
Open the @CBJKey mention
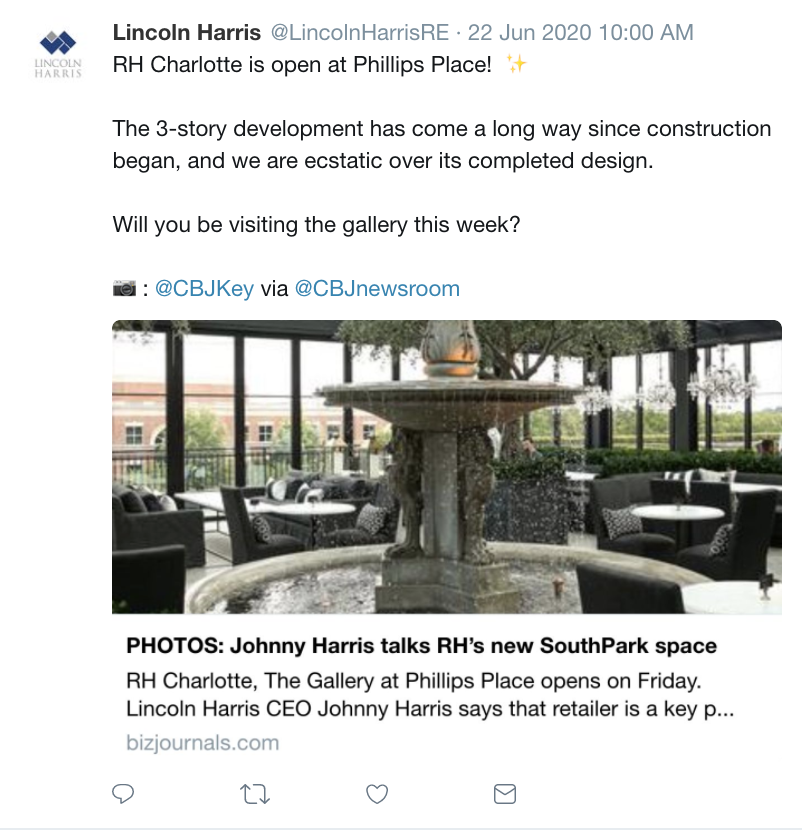pos(205,289)
